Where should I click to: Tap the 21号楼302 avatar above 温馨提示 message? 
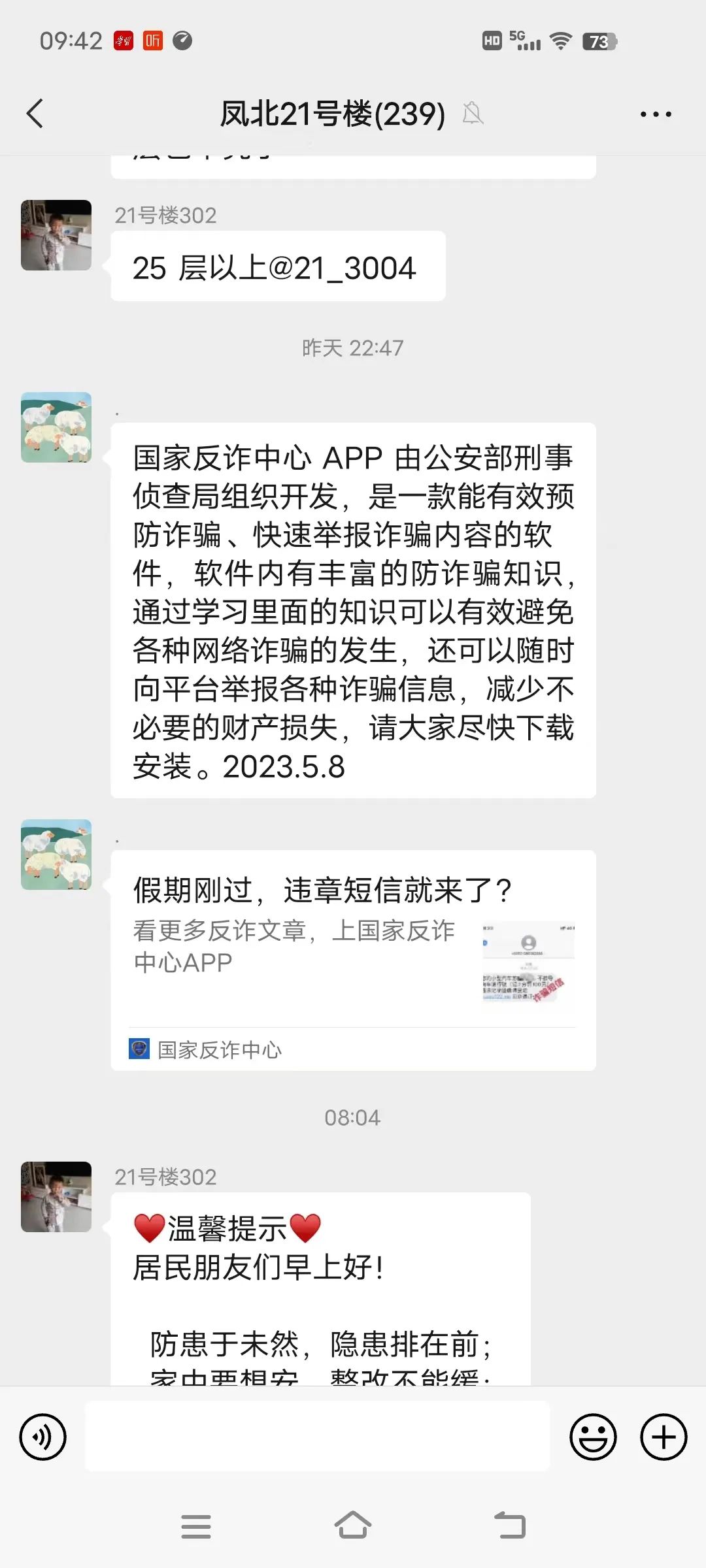click(56, 1196)
